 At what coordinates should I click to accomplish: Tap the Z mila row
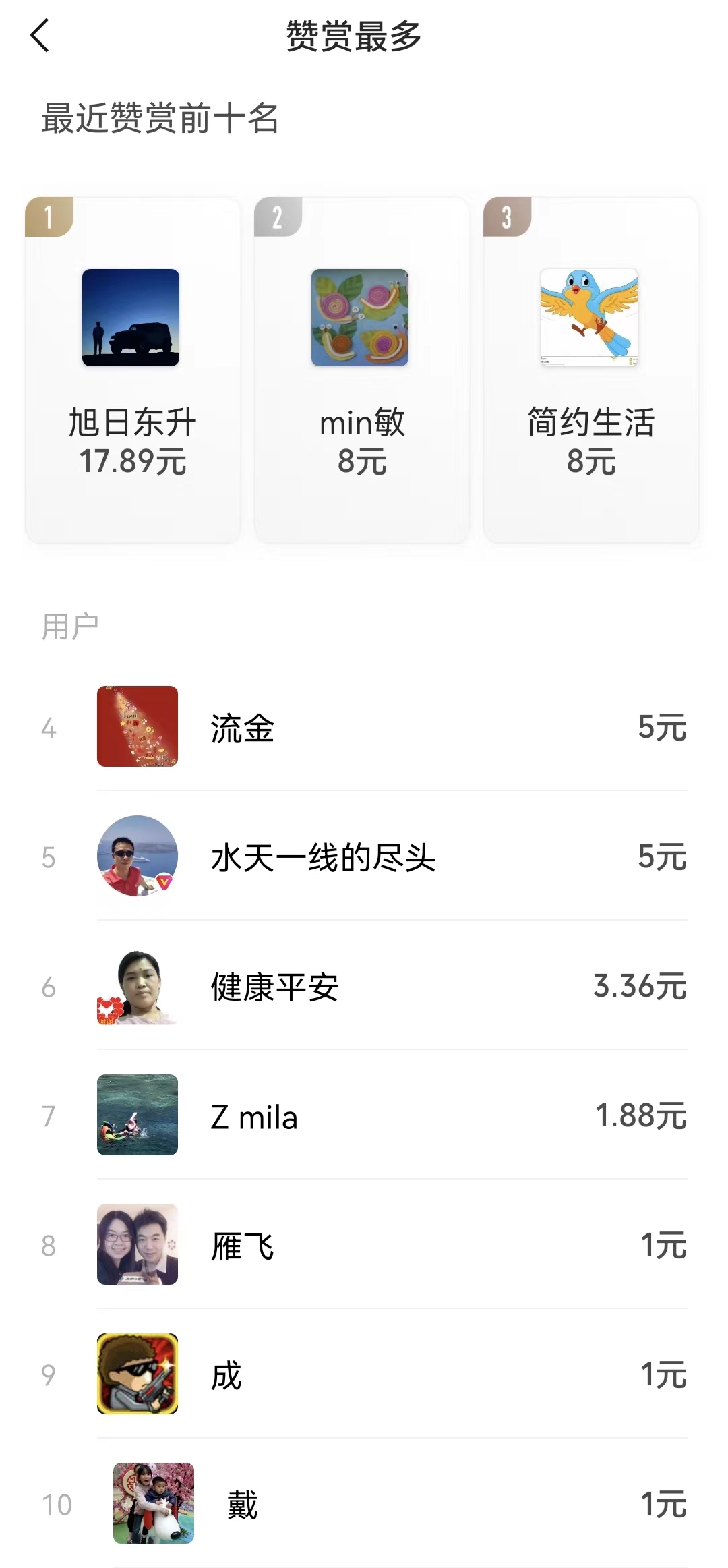tap(391, 1115)
